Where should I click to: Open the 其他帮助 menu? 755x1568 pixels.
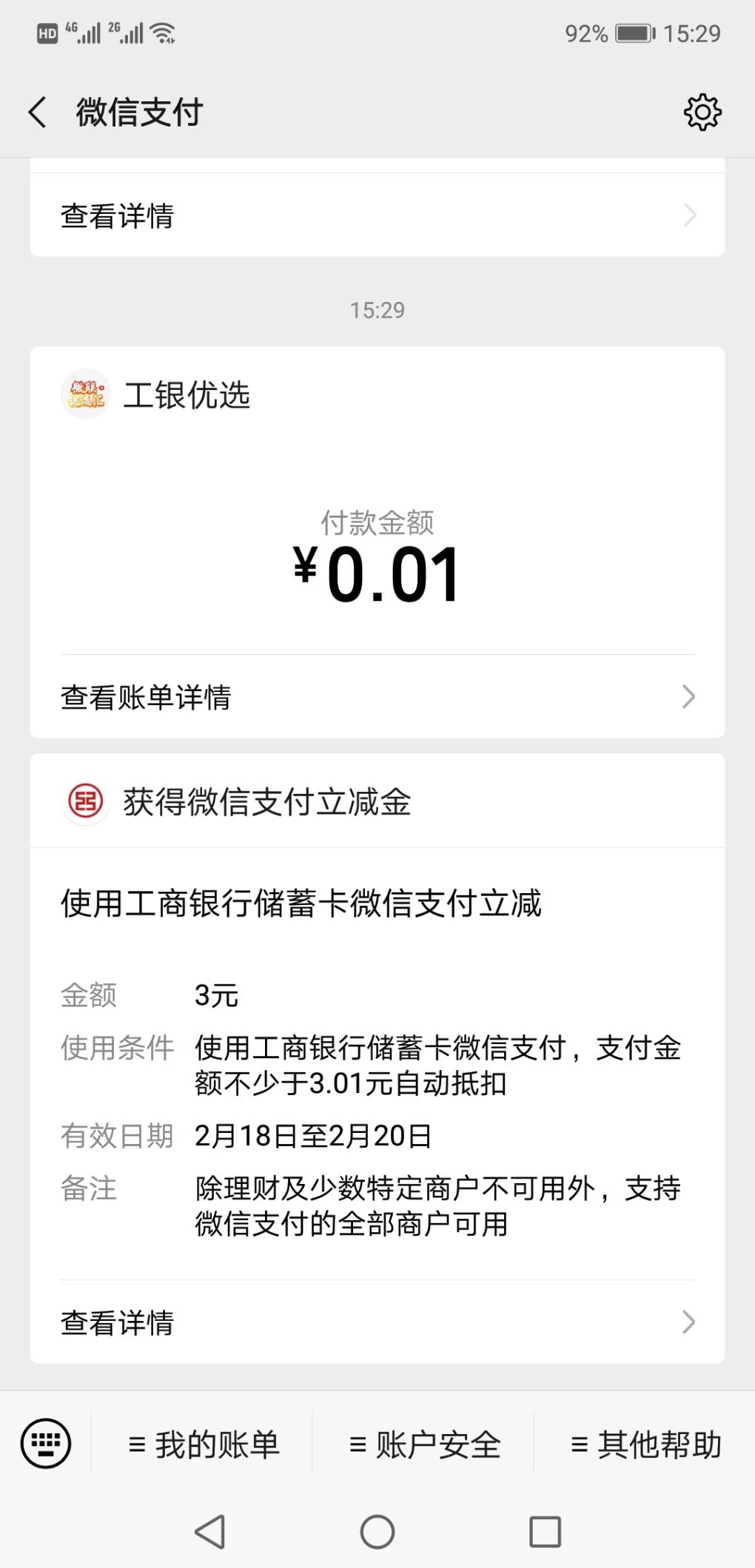[645, 1444]
